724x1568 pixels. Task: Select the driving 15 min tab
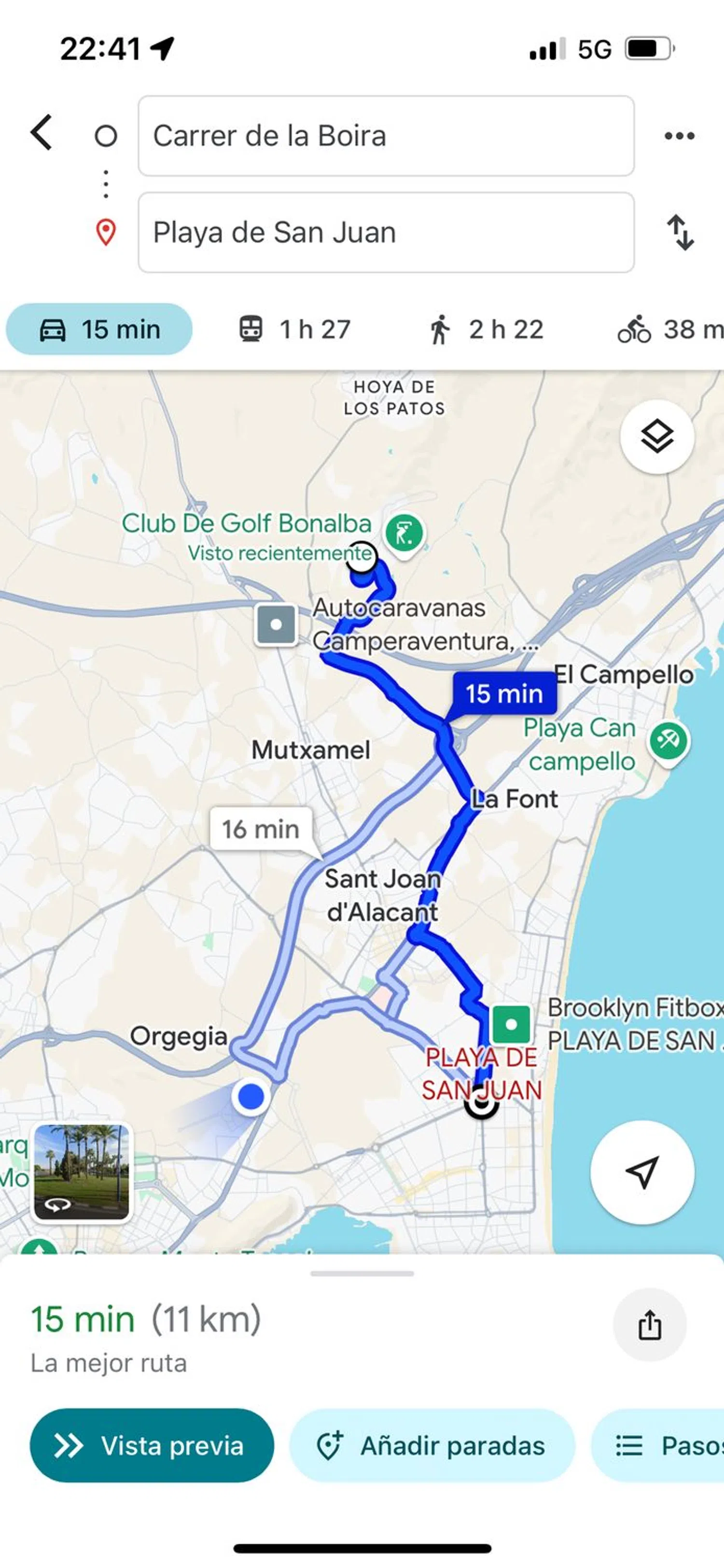coord(100,329)
